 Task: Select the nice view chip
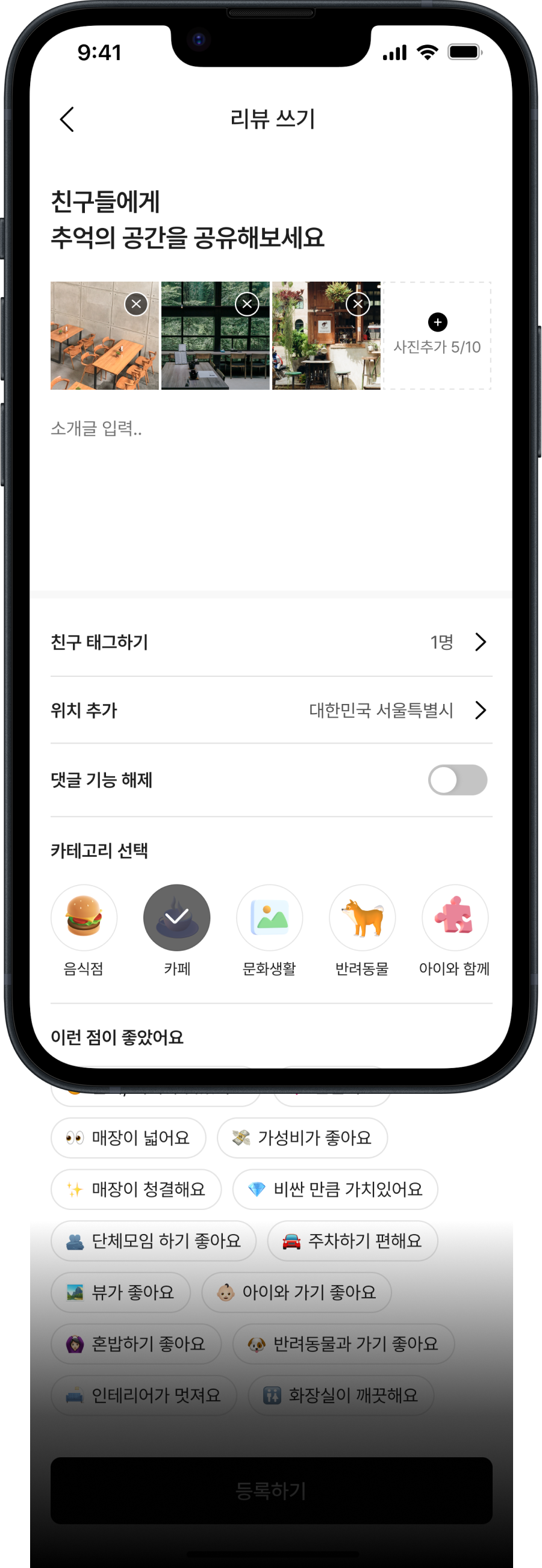pyautogui.click(x=120, y=1292)
